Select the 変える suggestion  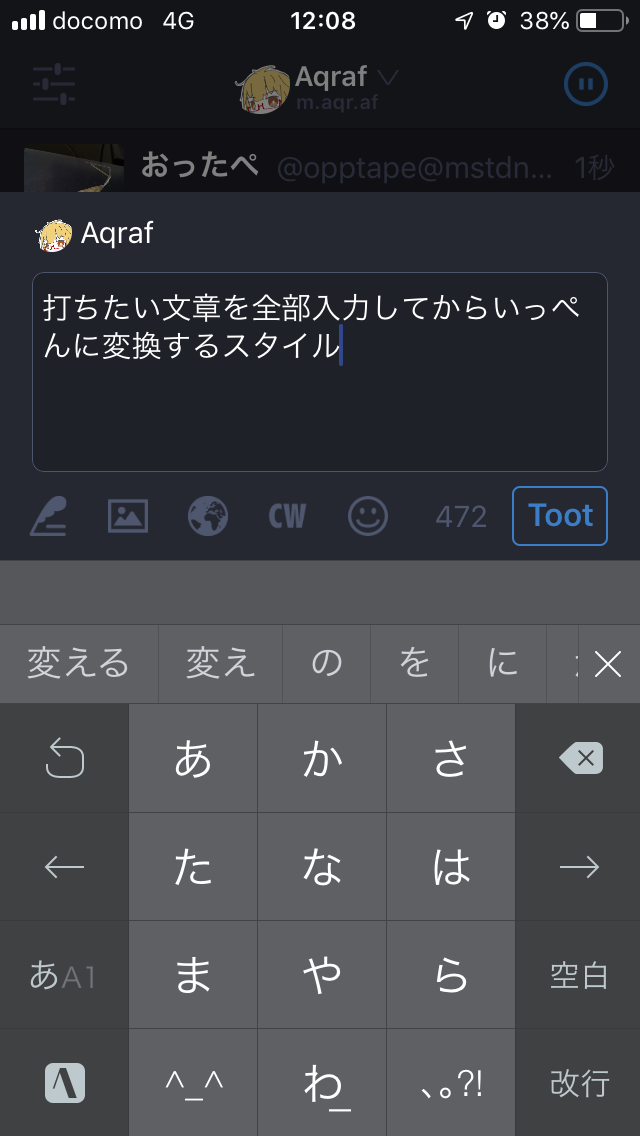78,664
